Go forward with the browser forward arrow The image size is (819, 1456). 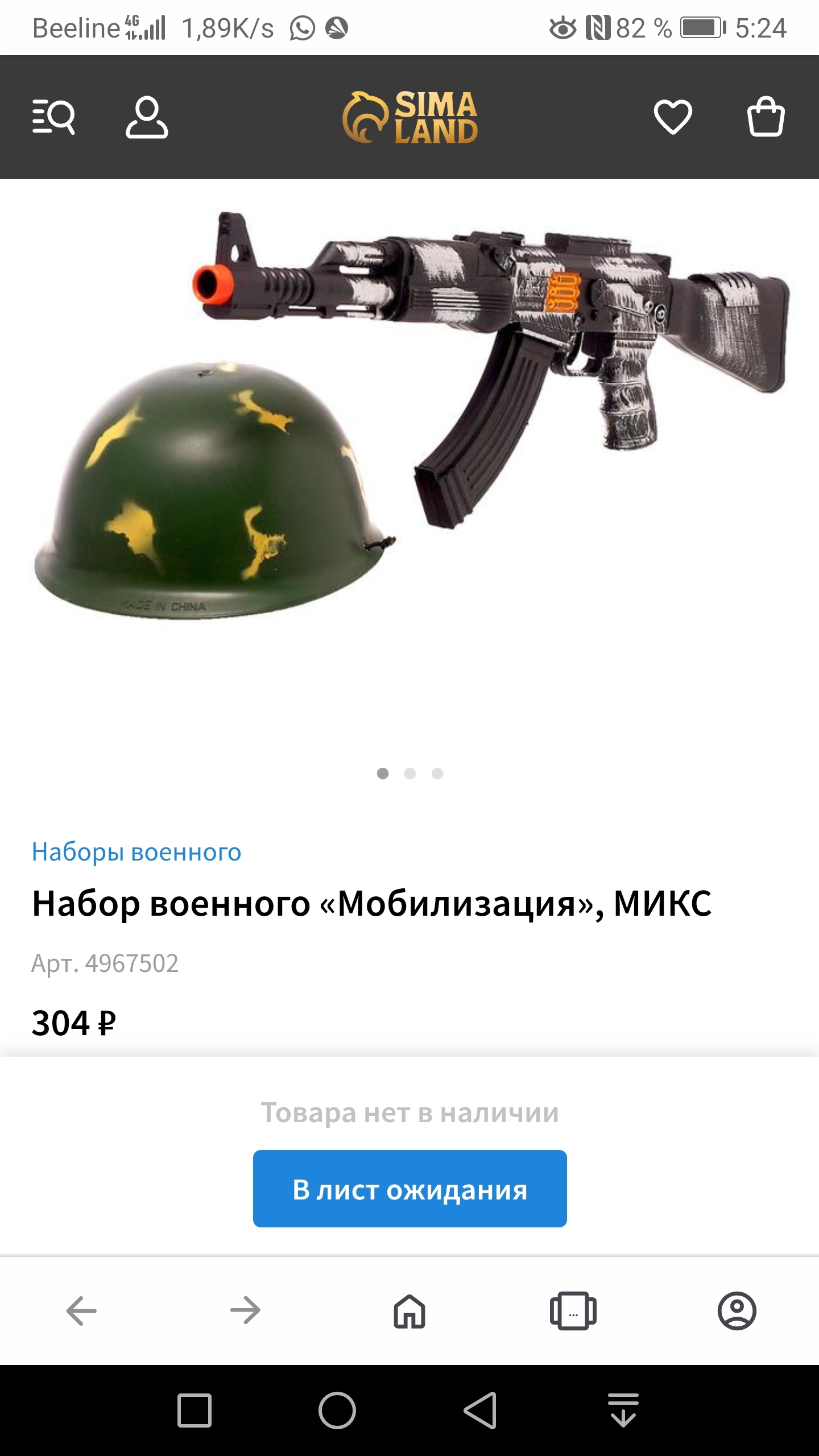click(x=245, y=1310)
